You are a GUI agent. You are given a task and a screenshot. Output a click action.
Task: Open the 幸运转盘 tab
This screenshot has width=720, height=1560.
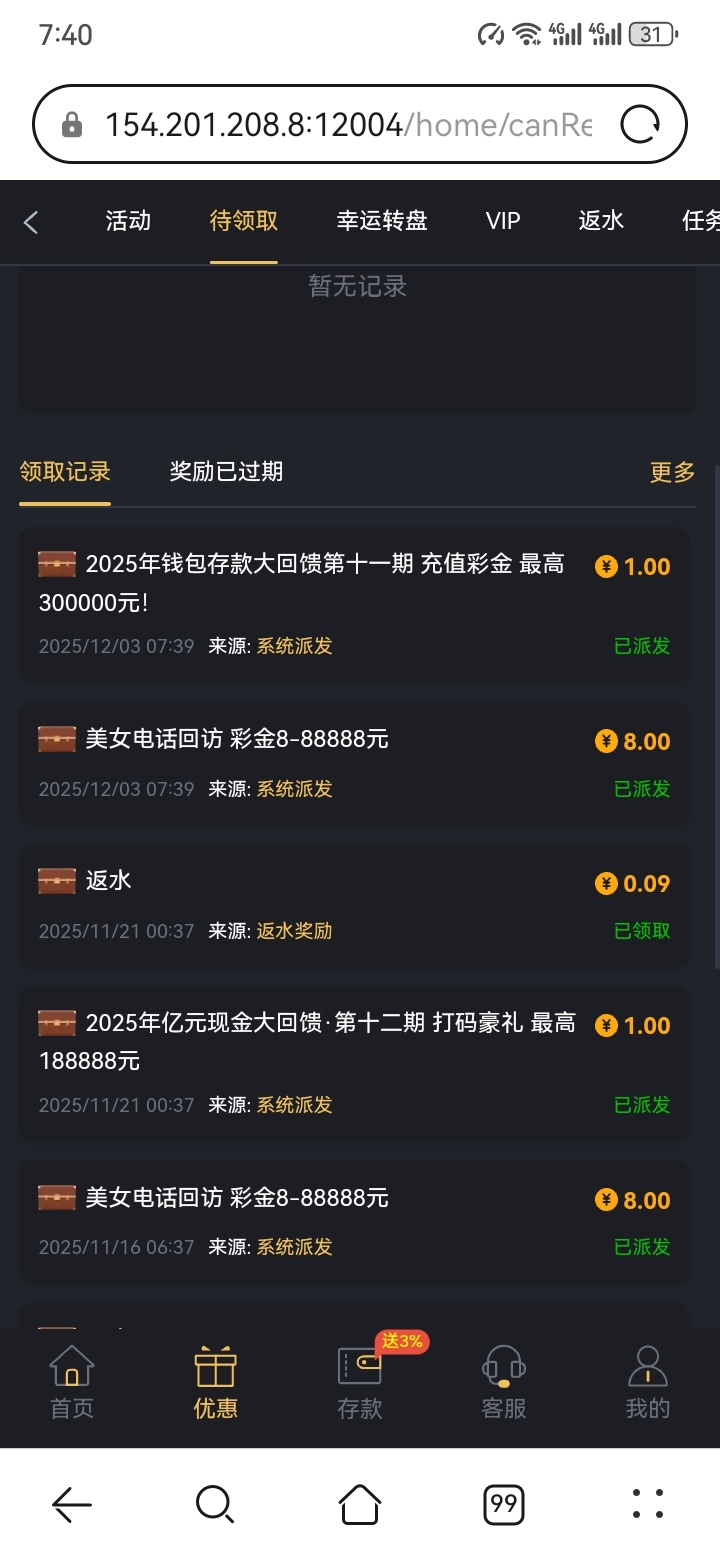(x=382, y=221)
